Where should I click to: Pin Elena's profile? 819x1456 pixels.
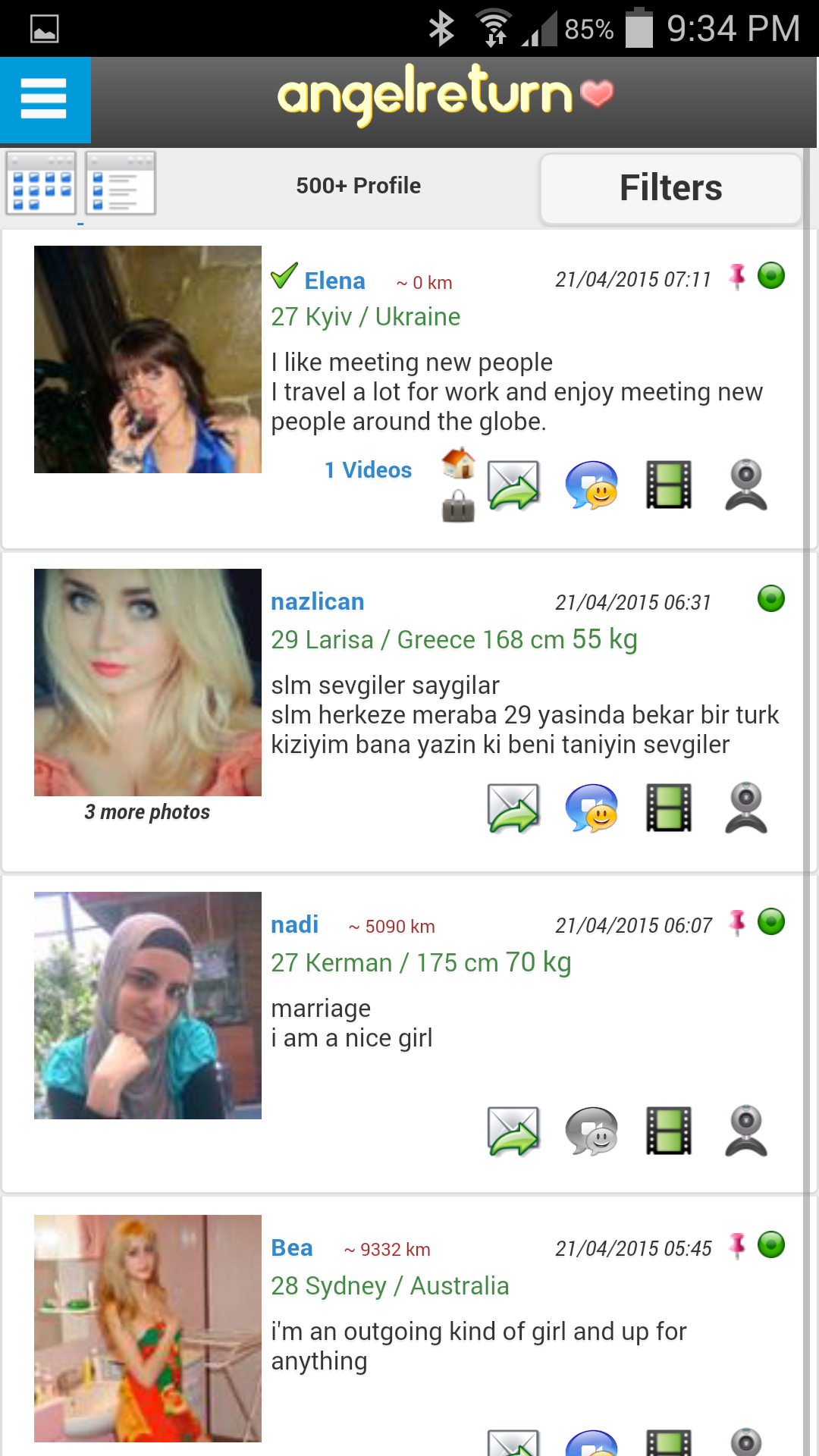(737, 277)
